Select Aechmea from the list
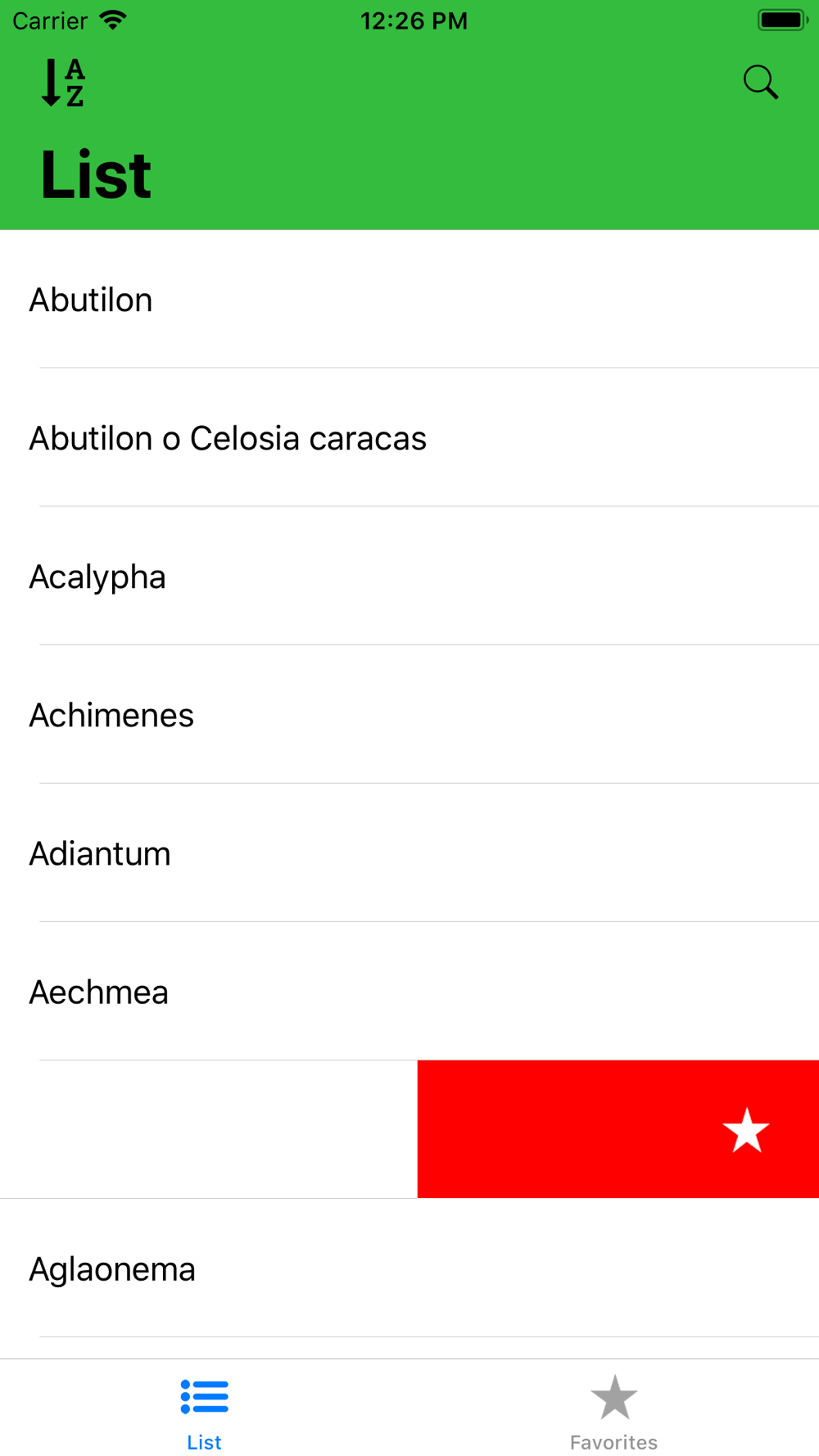 tap(99, 992)
